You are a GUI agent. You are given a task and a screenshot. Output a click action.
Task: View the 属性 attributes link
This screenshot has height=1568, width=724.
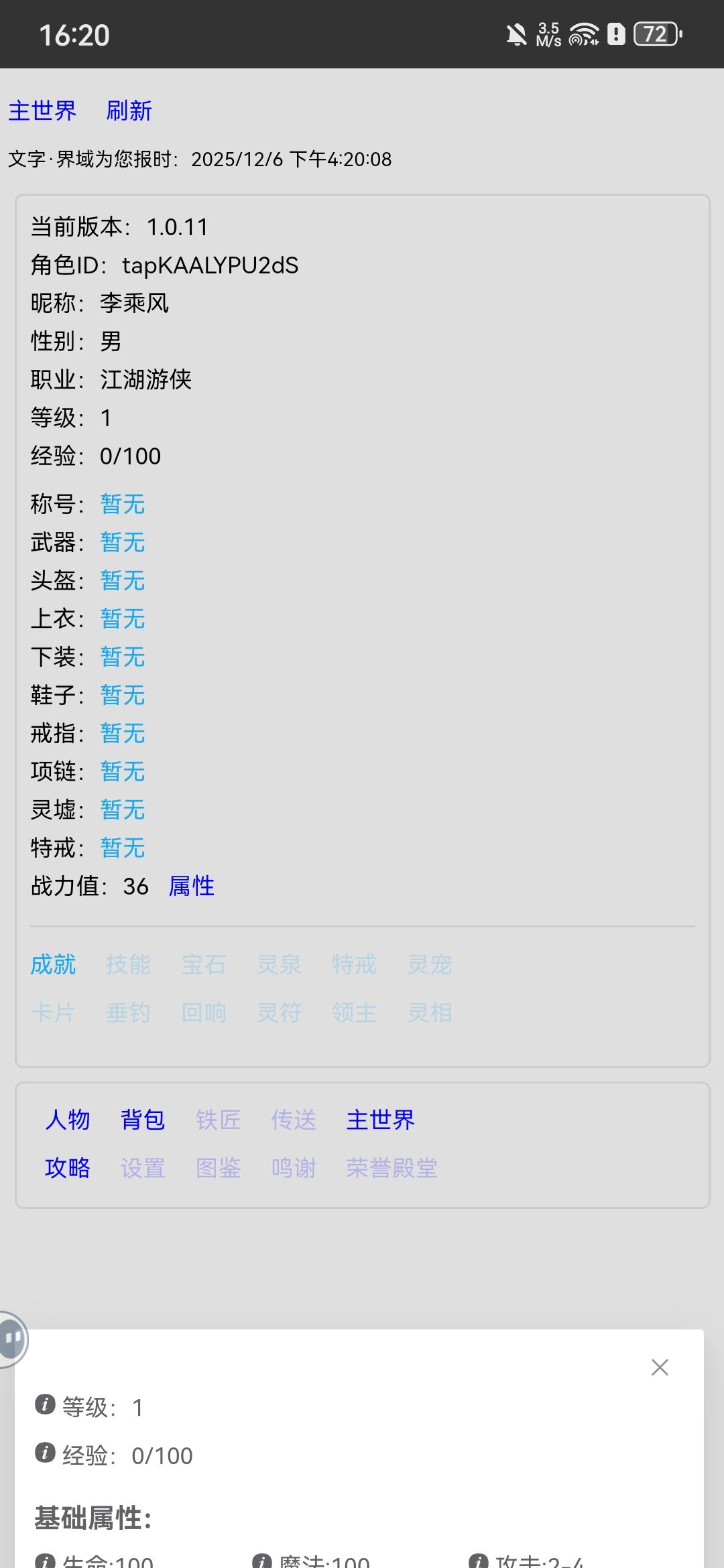click(x=191, y=886)
